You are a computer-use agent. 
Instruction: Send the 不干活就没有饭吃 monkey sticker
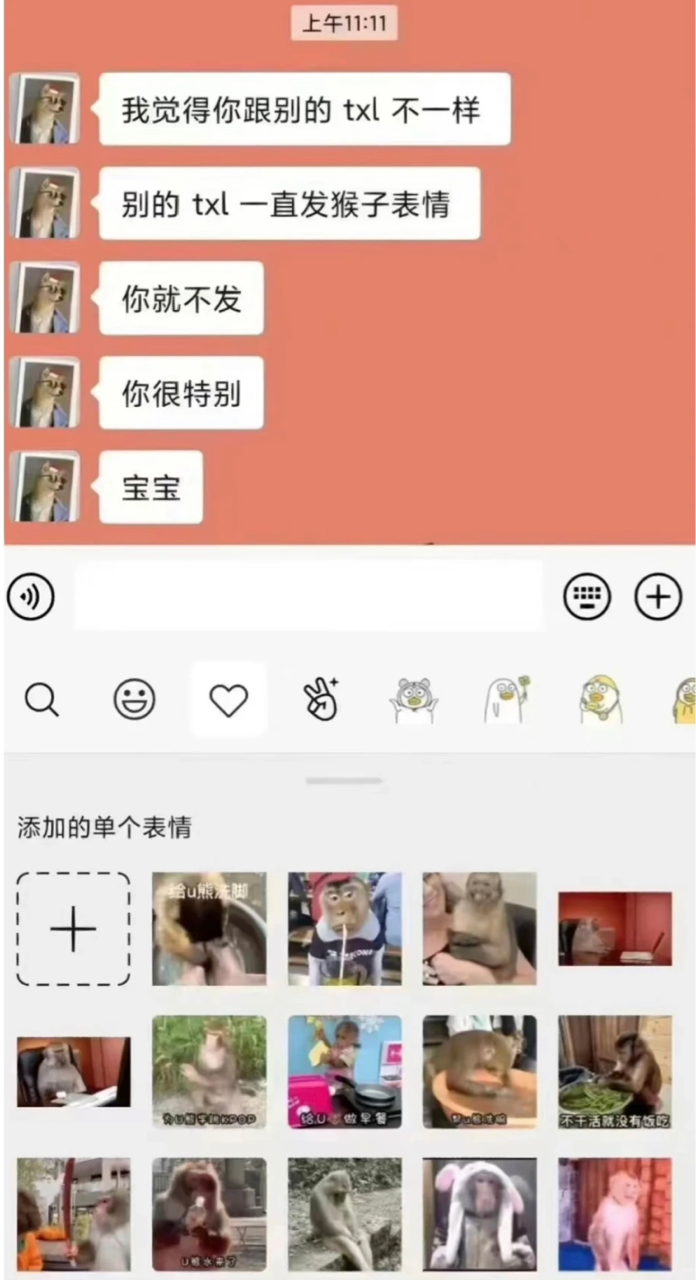(615, 1072)
